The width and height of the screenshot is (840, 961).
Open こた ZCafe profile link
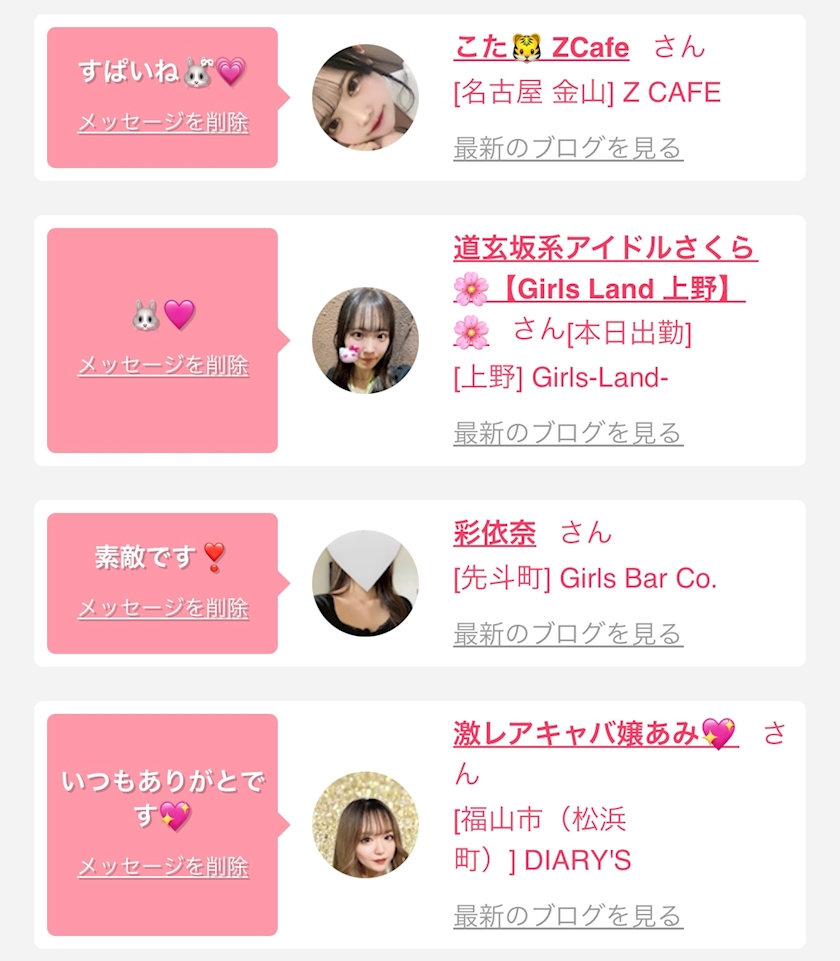pyautogui.click(x=541, y=47)
